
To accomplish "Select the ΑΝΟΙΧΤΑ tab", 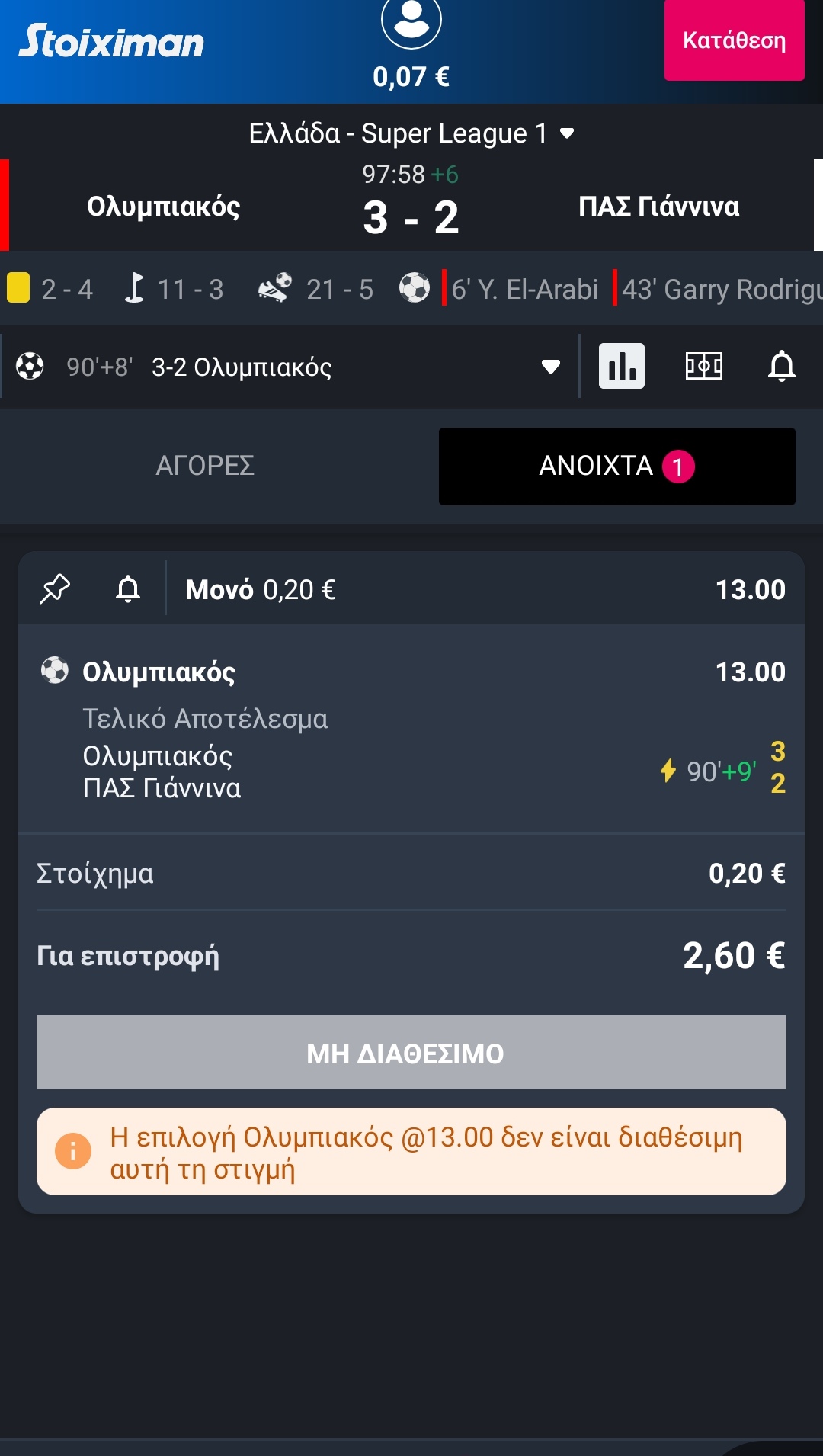I will [617, 466].
